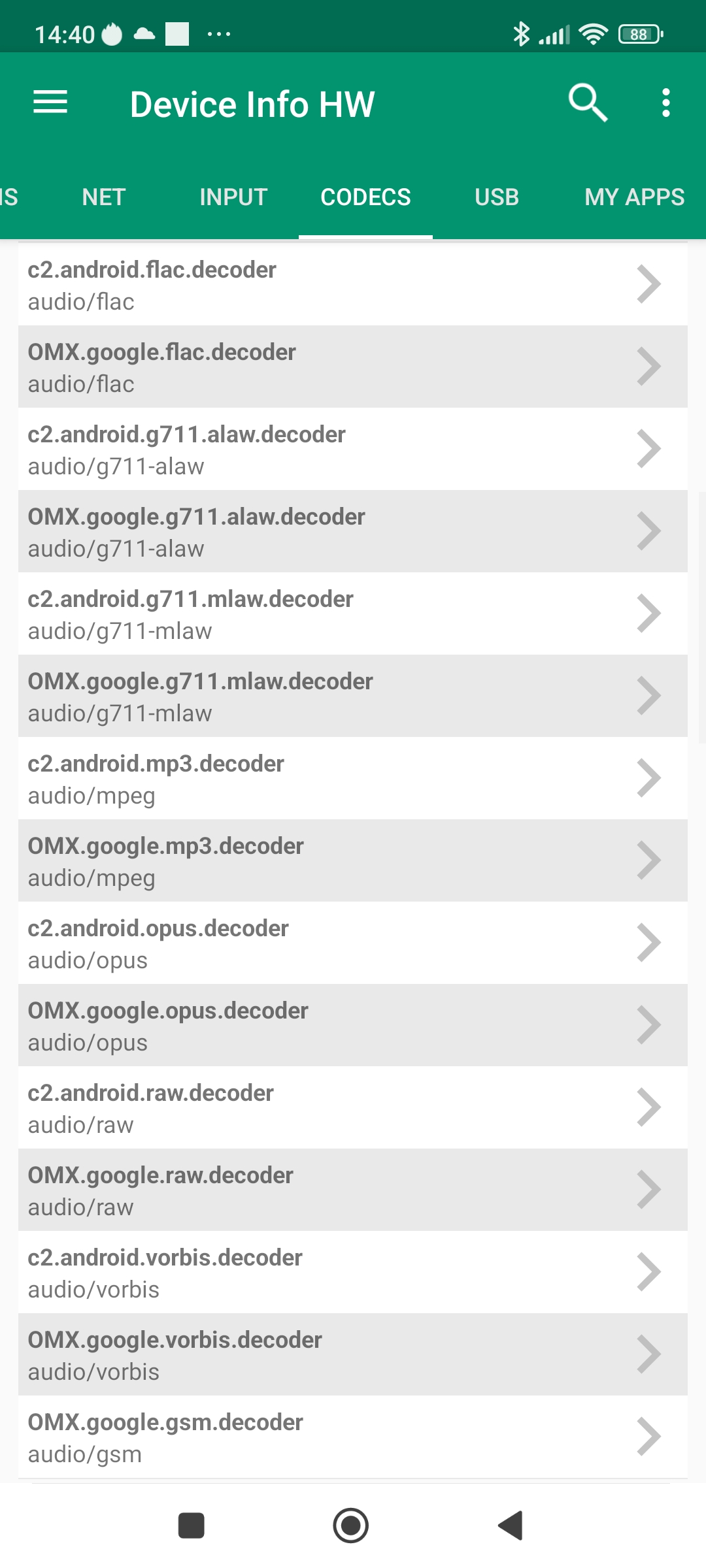This screenshot has width=706, height=1568.
Task: View c2.android.vorbis.decoder codec
Action: coord(353,1273)
